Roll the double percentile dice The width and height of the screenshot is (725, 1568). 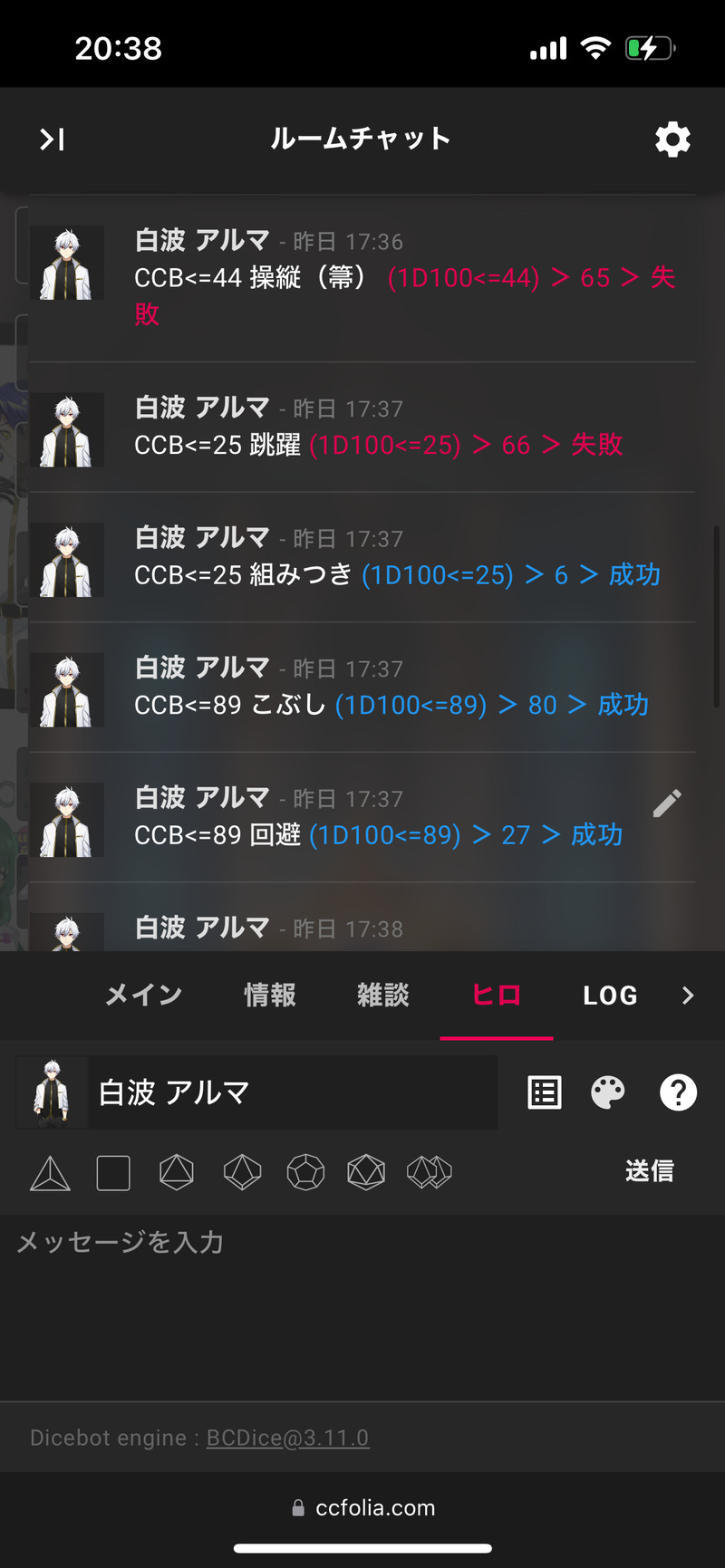click(430, 1173)
